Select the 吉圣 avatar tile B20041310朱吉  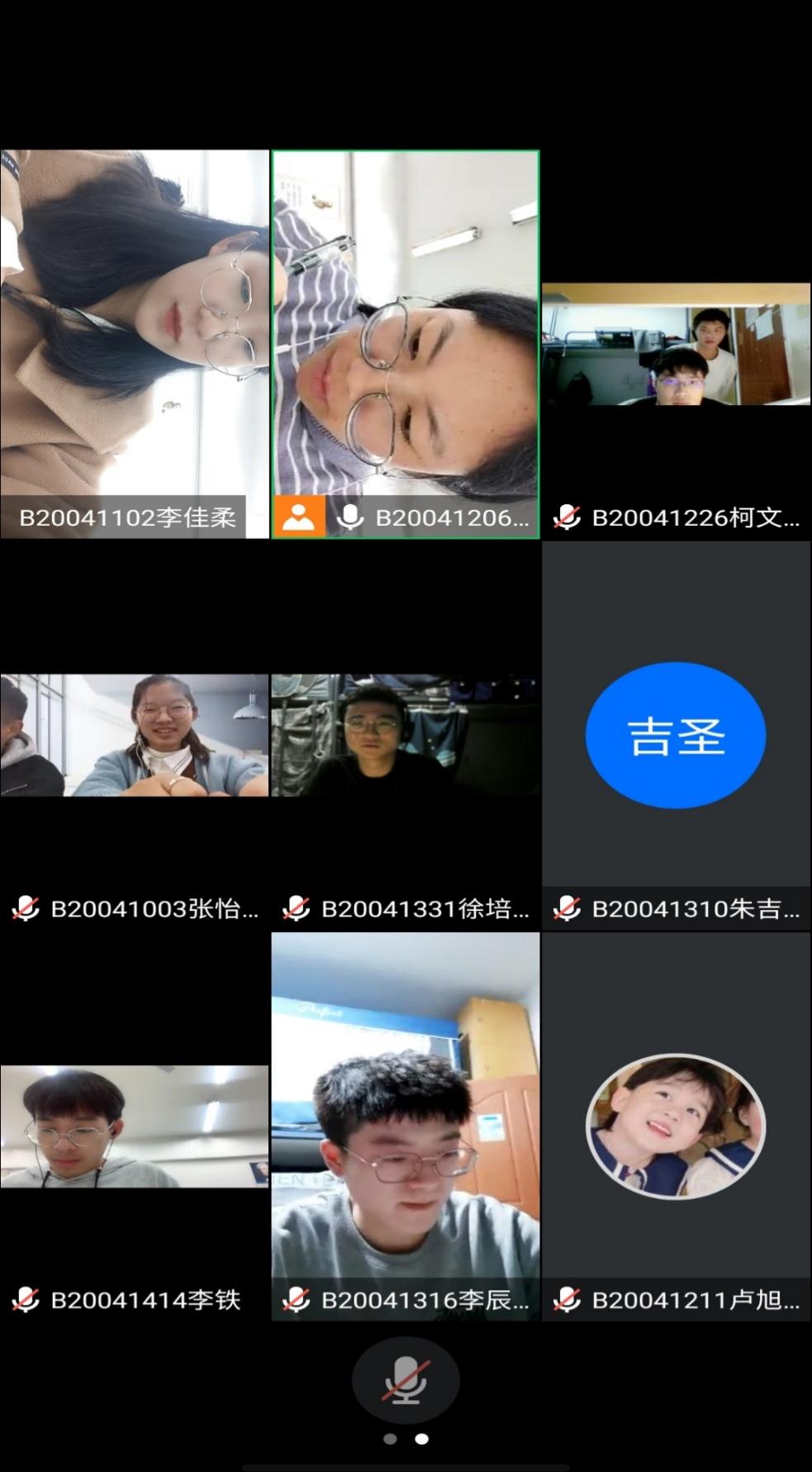pyautogui.click(x=676, y=735)
